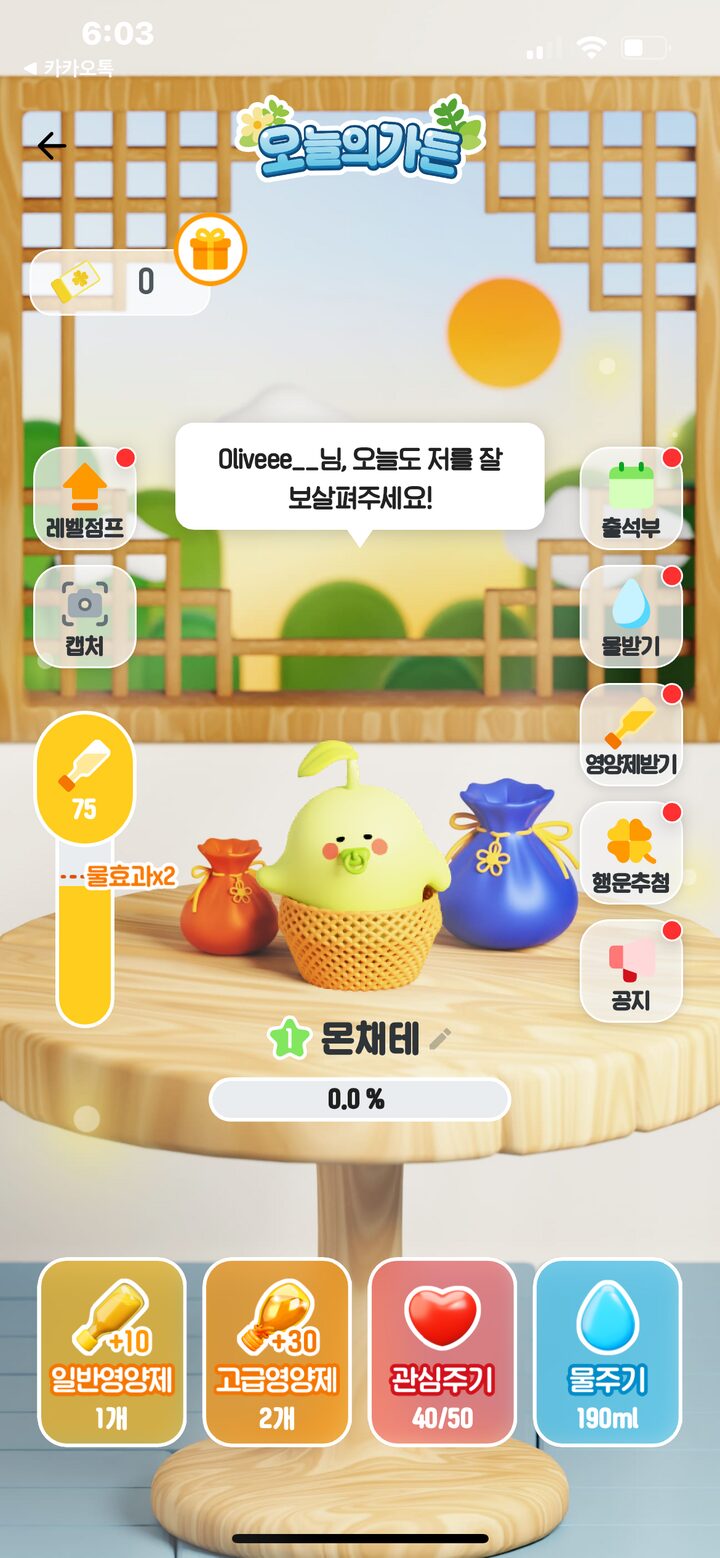Tap the 레벨점프 level jump button
Image resolution: width=720 pixels, height=1558 pixels.
tap(85, 498)
